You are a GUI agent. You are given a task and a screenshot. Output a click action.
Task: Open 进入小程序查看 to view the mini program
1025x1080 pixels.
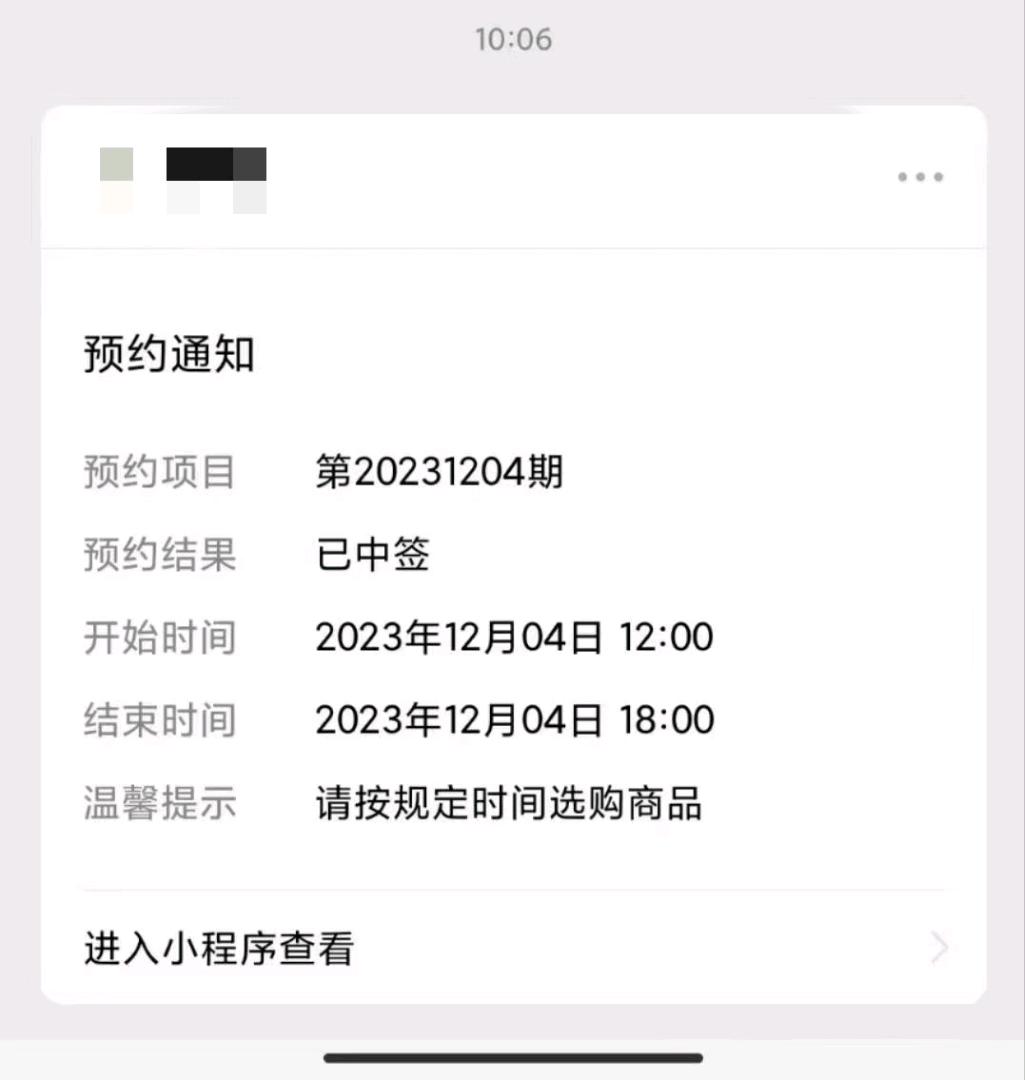(514, 948)
